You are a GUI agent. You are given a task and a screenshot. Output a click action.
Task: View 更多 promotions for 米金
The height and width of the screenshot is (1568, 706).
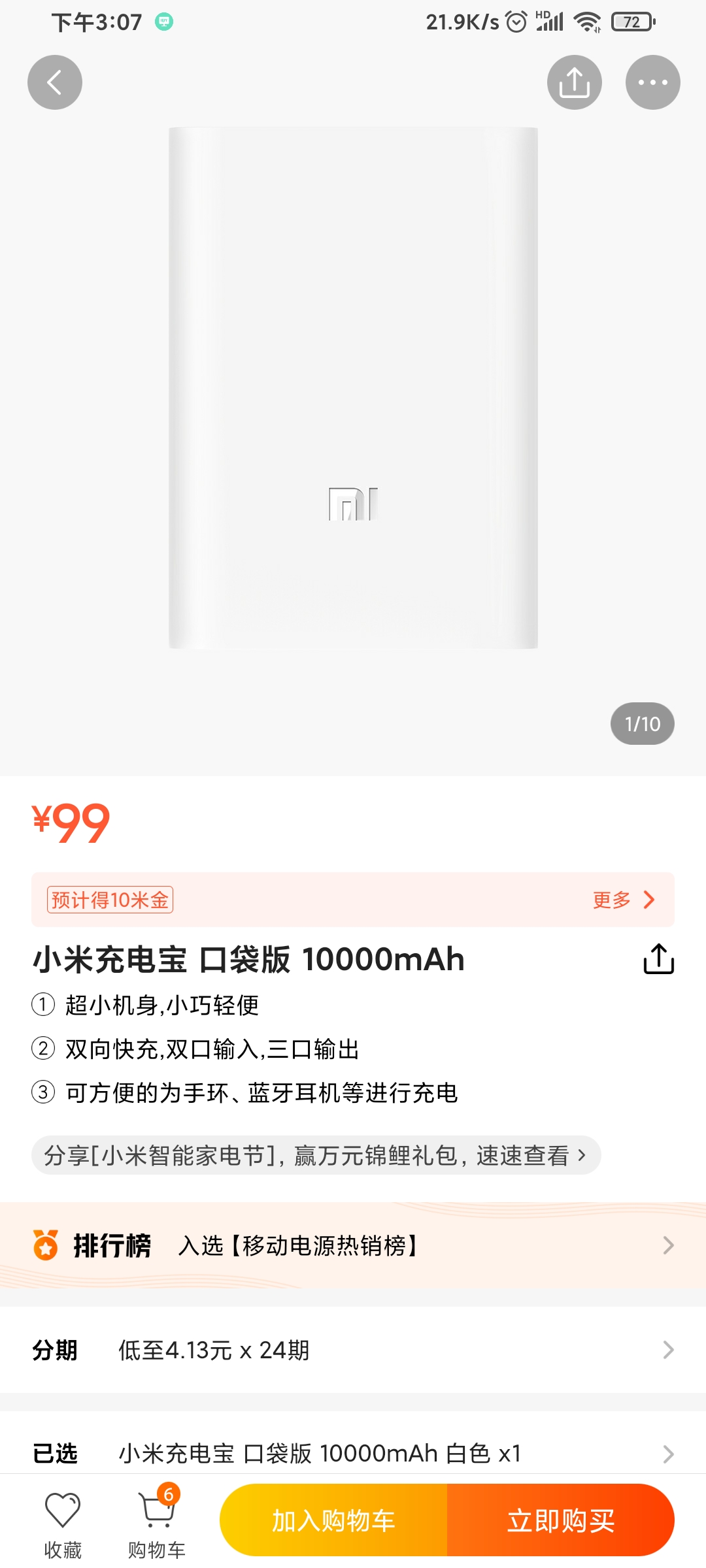click(x=622, y=900)
